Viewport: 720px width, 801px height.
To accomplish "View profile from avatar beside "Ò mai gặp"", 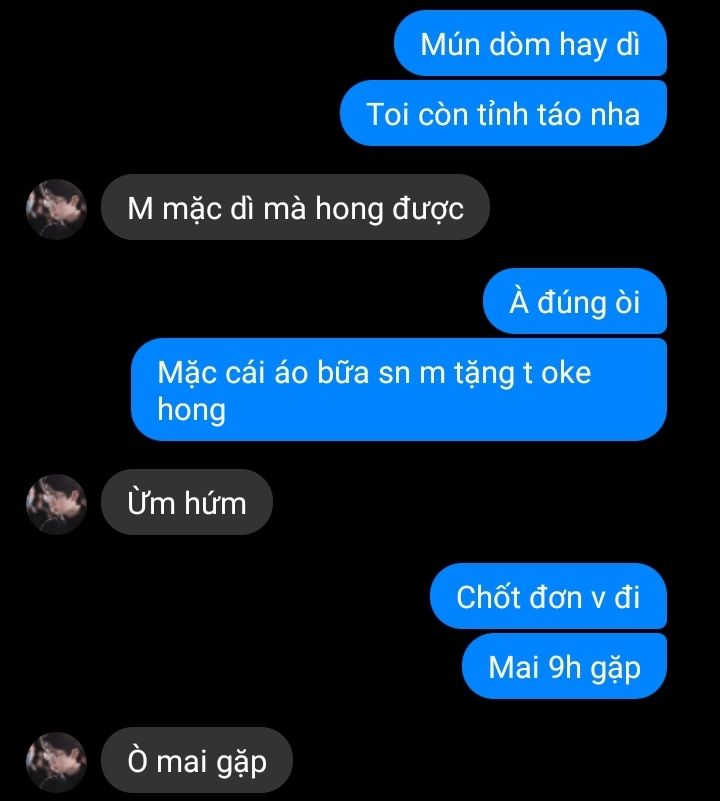I will pos(57,762).
